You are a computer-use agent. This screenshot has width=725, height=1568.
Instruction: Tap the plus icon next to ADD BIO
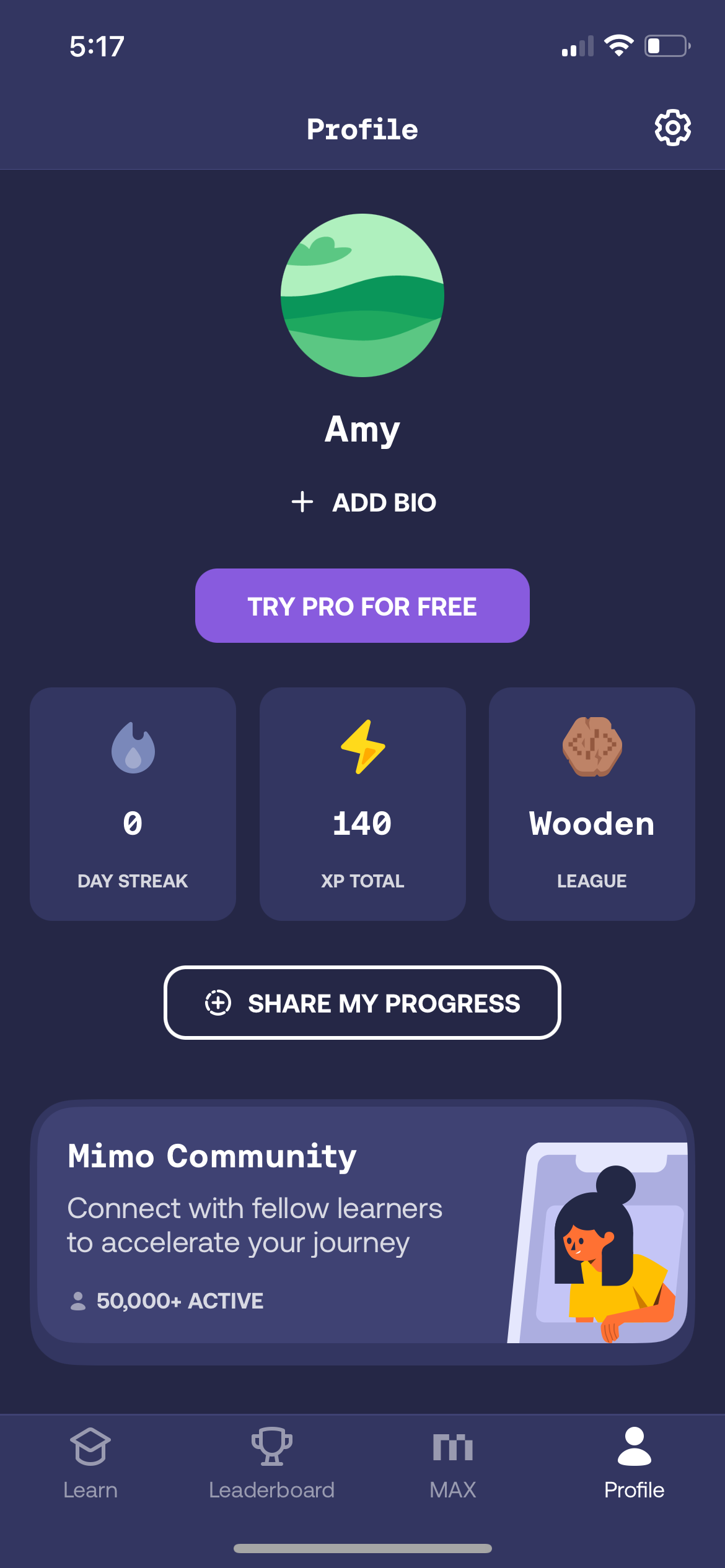(302, 502)
